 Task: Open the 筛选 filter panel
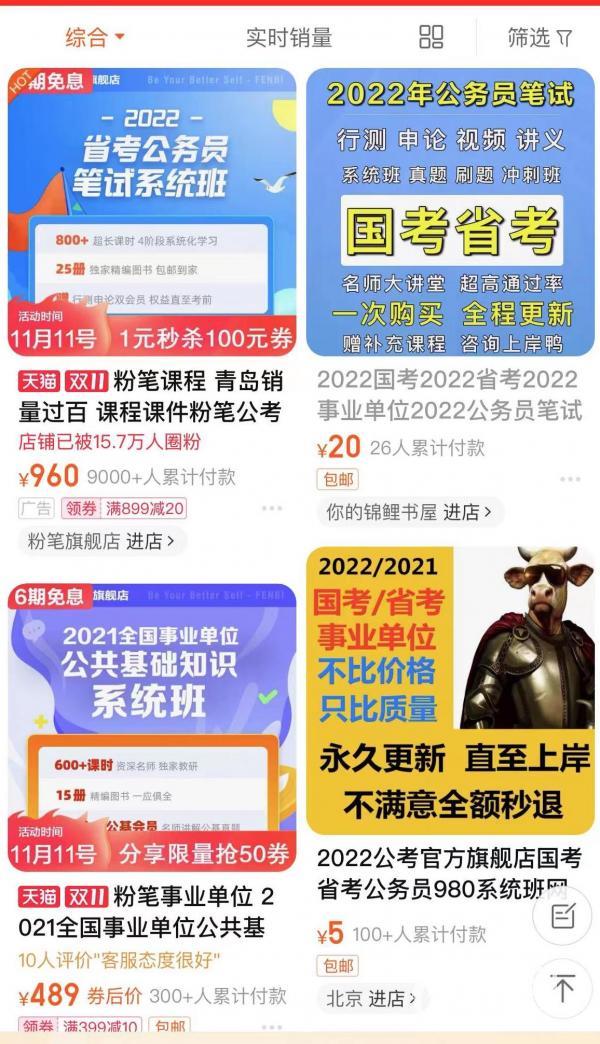click(539, 38)
